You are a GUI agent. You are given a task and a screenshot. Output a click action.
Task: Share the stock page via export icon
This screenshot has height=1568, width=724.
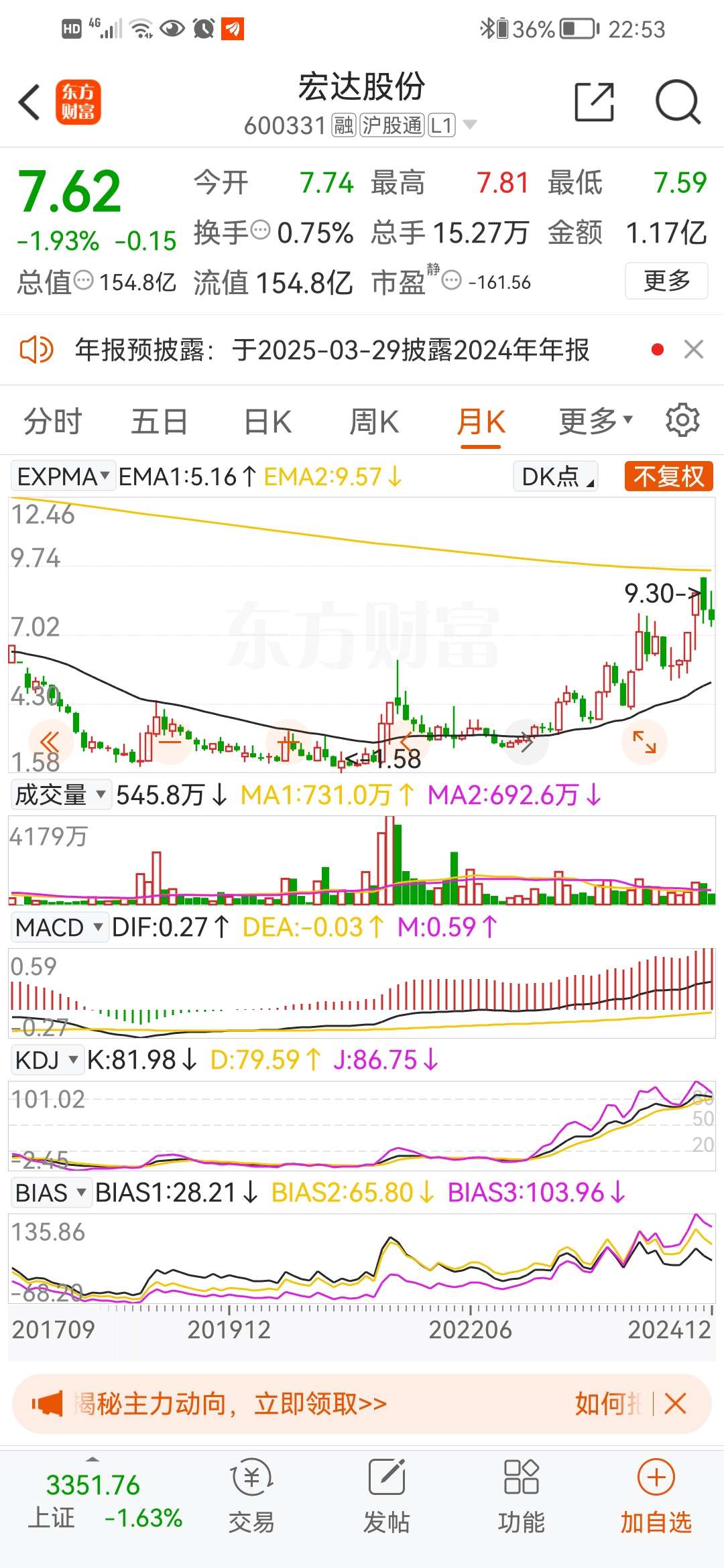595,103
